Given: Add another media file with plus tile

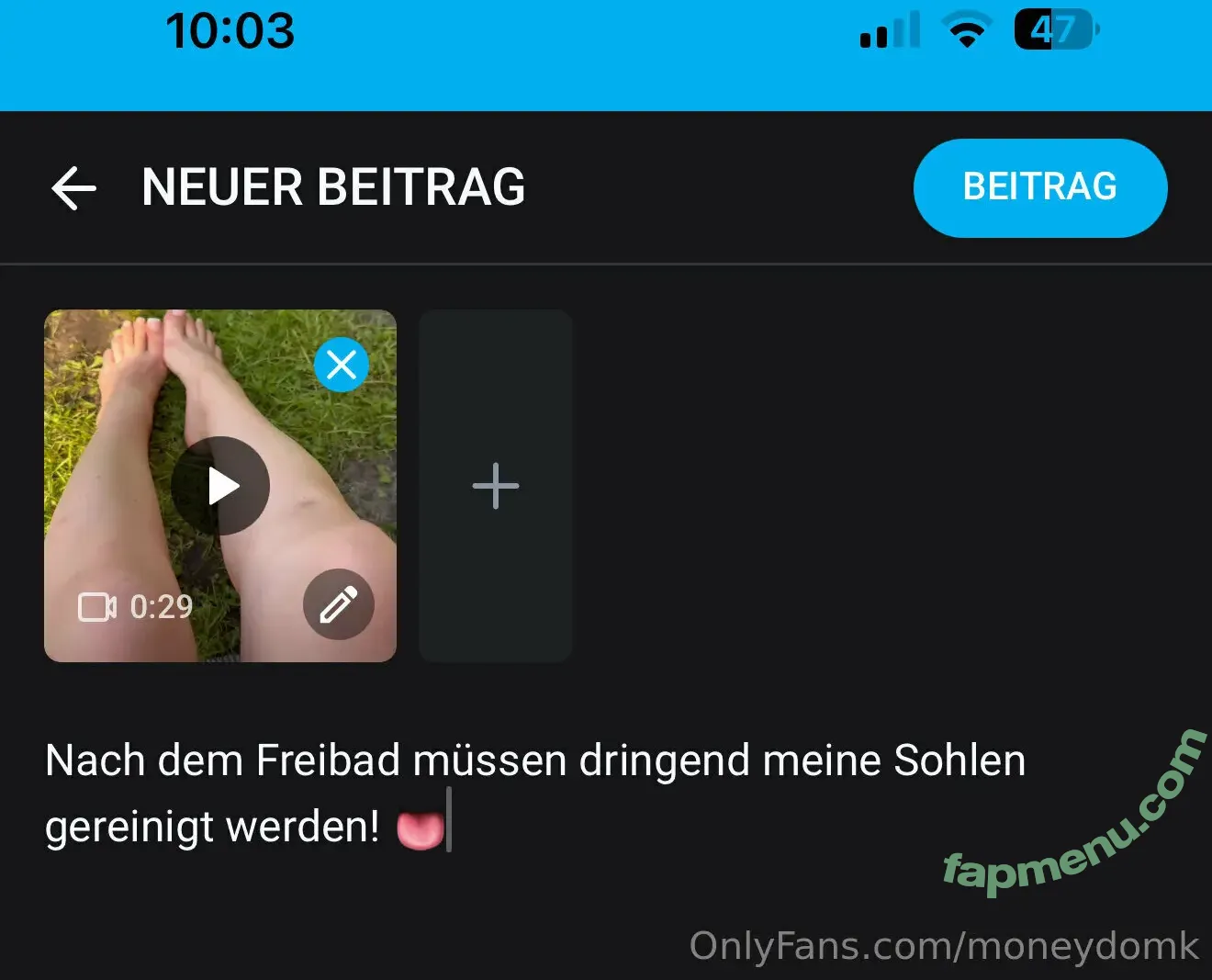Looking at the screenshot, I should [x=496, y=486].
